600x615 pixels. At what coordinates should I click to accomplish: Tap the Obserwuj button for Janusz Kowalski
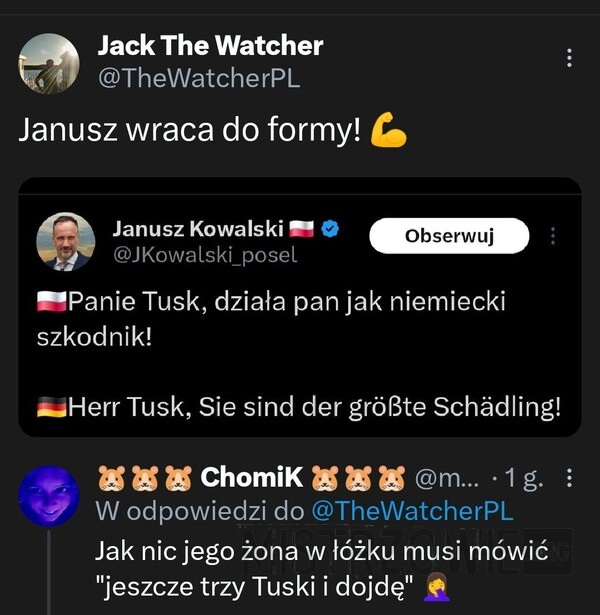449,236
